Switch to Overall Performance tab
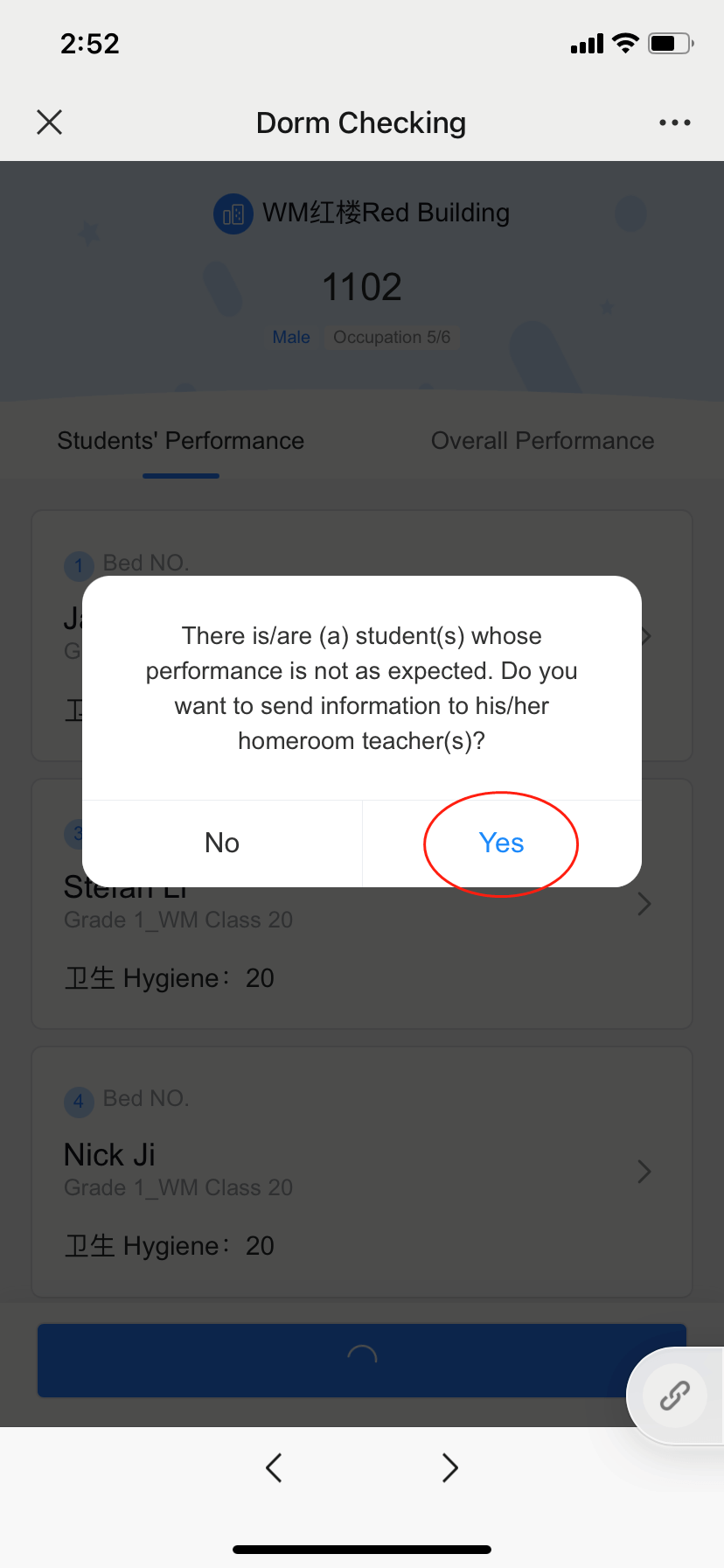This screenshot has width=724, height=1568. 542,440
